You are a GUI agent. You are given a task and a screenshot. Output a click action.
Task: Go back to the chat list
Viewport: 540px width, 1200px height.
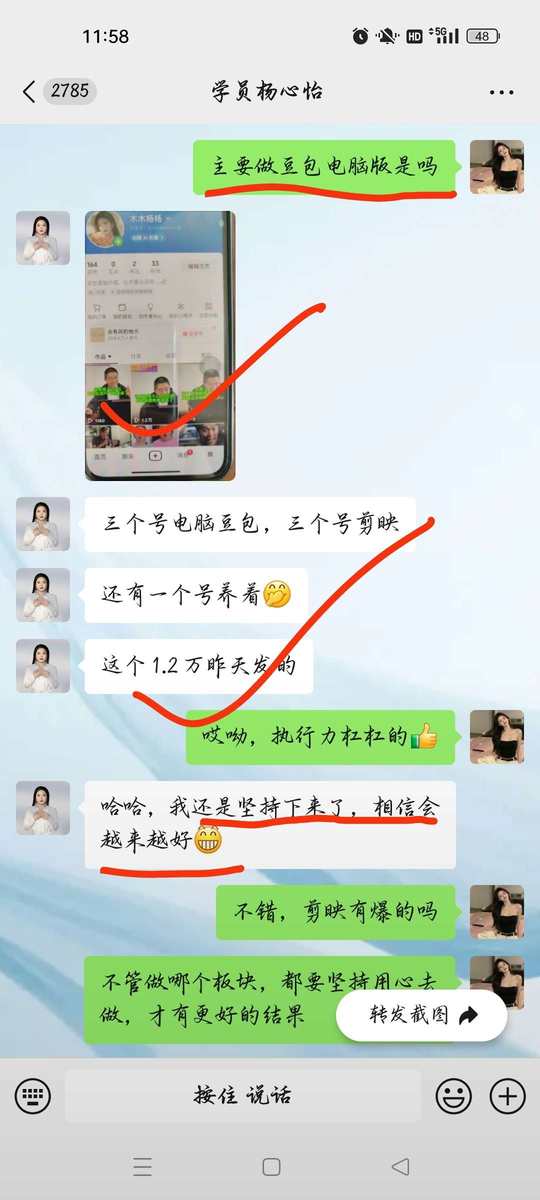coord(29,92)
